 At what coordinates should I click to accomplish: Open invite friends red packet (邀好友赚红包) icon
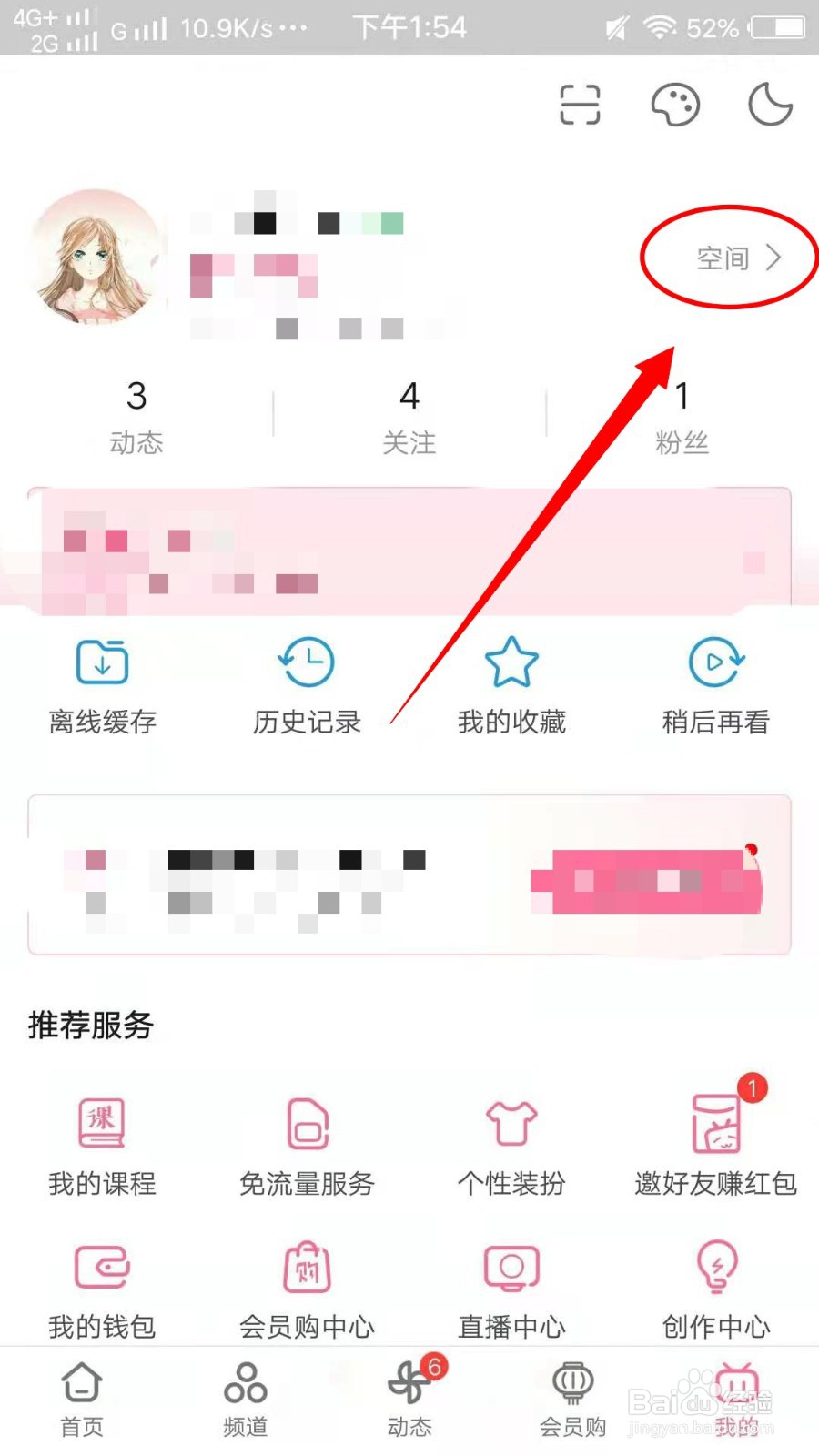point(716,1124)
